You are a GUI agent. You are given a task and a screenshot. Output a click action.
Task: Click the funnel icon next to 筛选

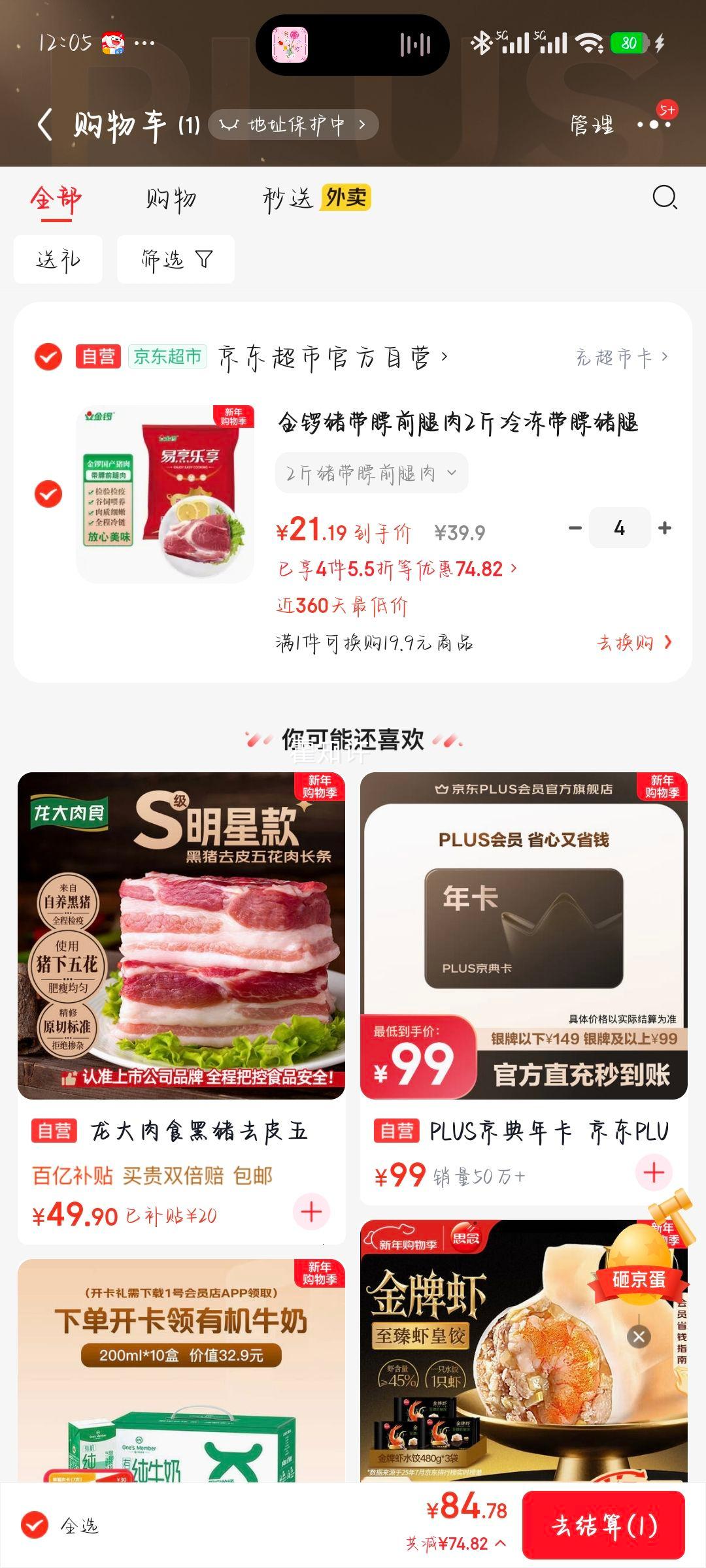click(203, 258)
